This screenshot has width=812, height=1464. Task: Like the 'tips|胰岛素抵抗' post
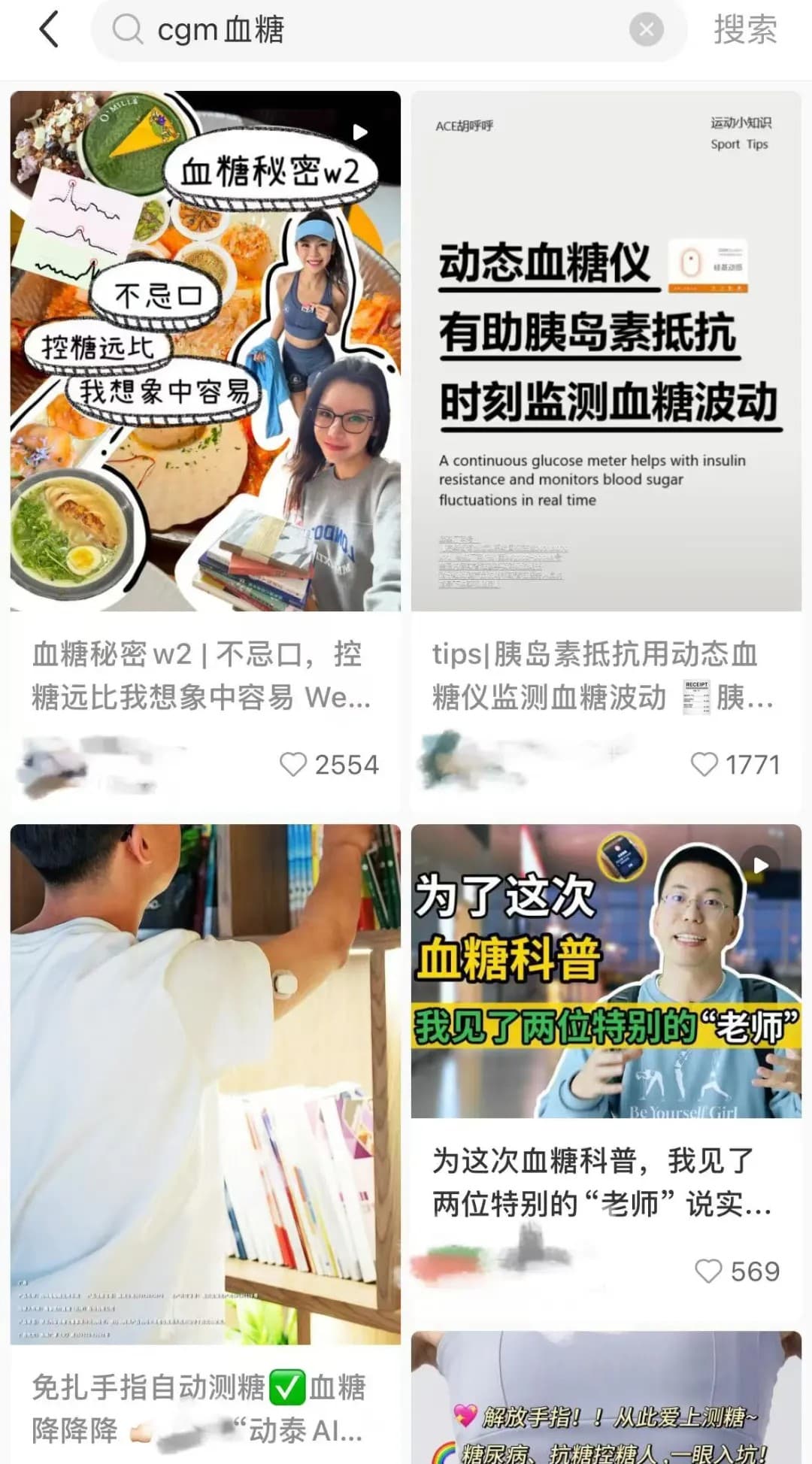[x=704, y=765]
